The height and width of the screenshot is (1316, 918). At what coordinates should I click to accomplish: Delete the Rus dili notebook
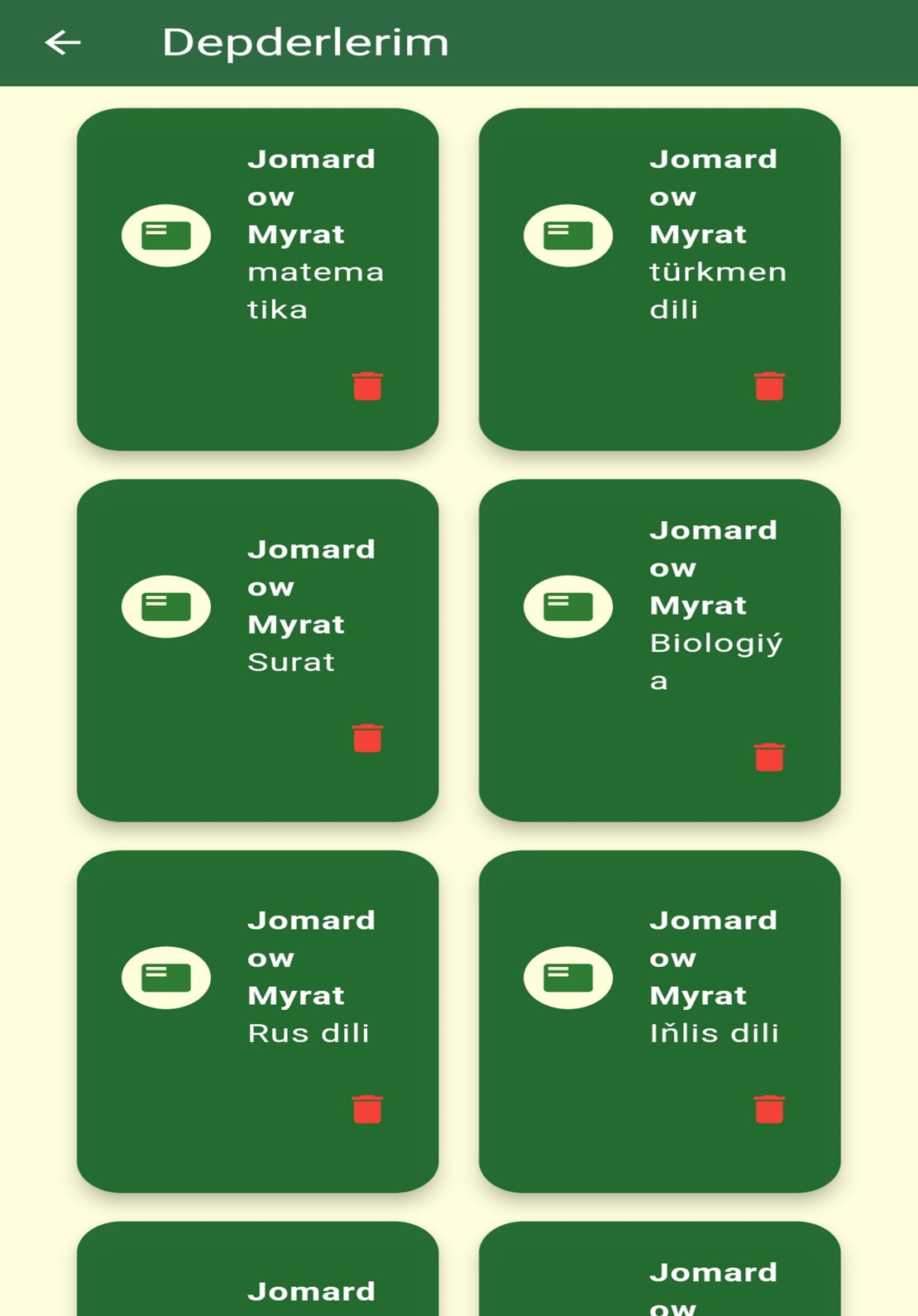point(367,1109)
